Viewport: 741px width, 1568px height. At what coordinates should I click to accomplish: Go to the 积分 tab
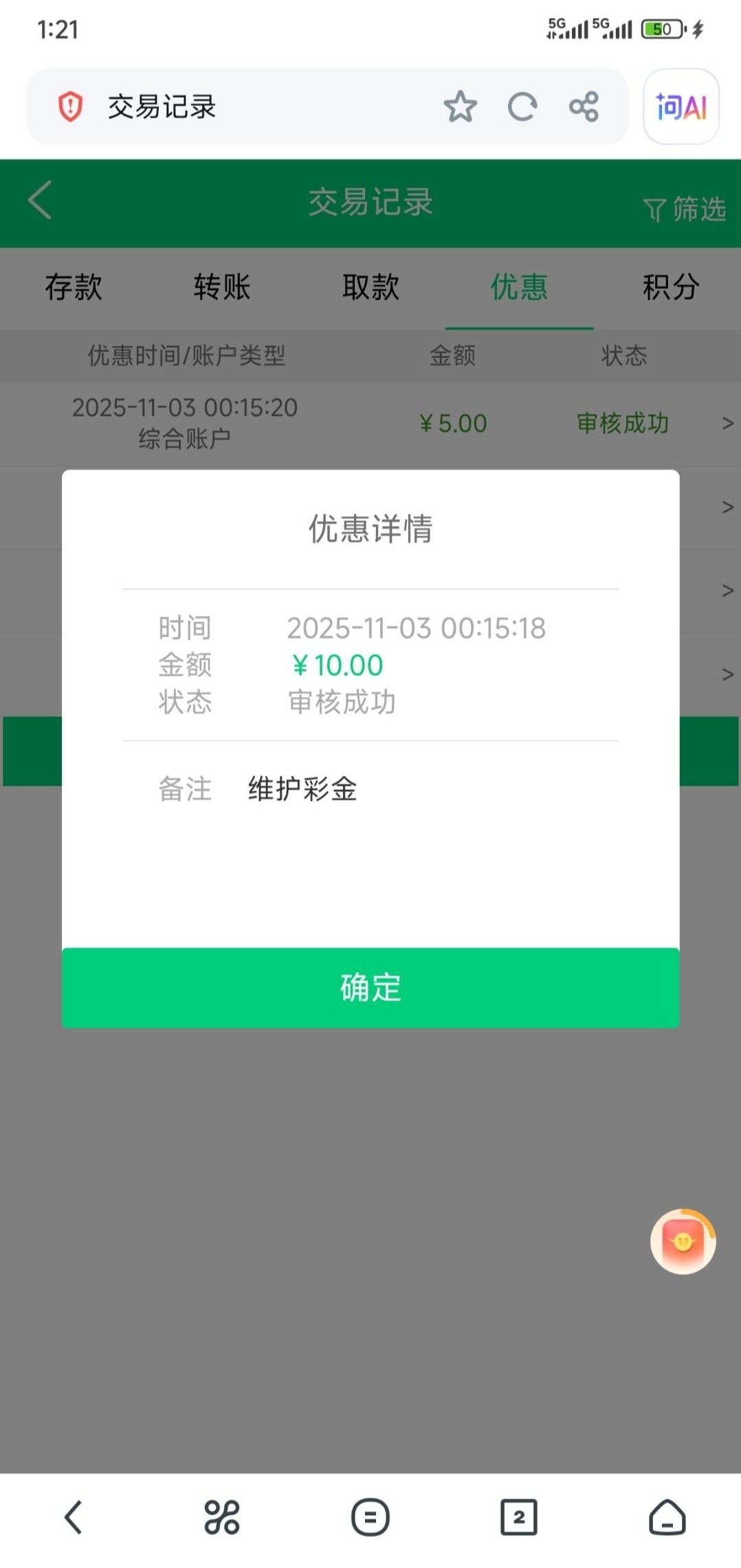[670, 287]
